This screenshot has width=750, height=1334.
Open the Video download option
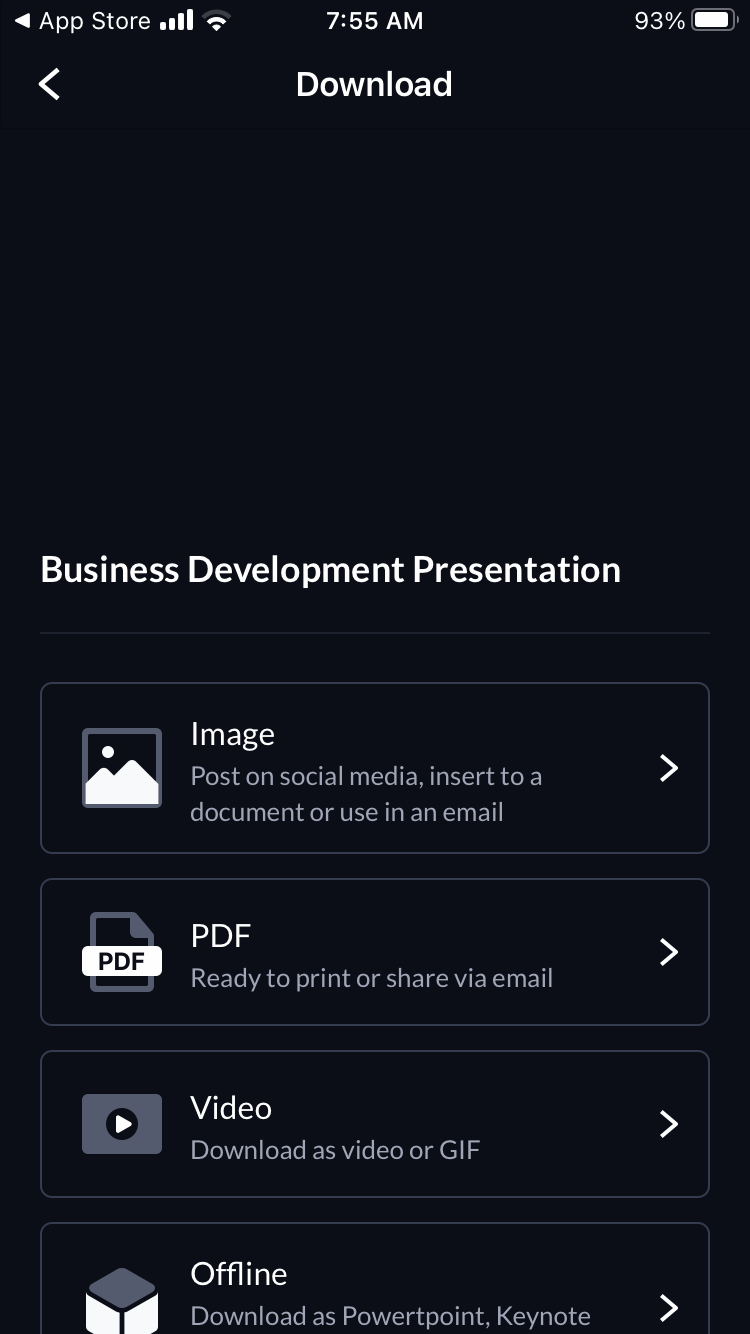pyautogui.click(x=375, y=1124)
